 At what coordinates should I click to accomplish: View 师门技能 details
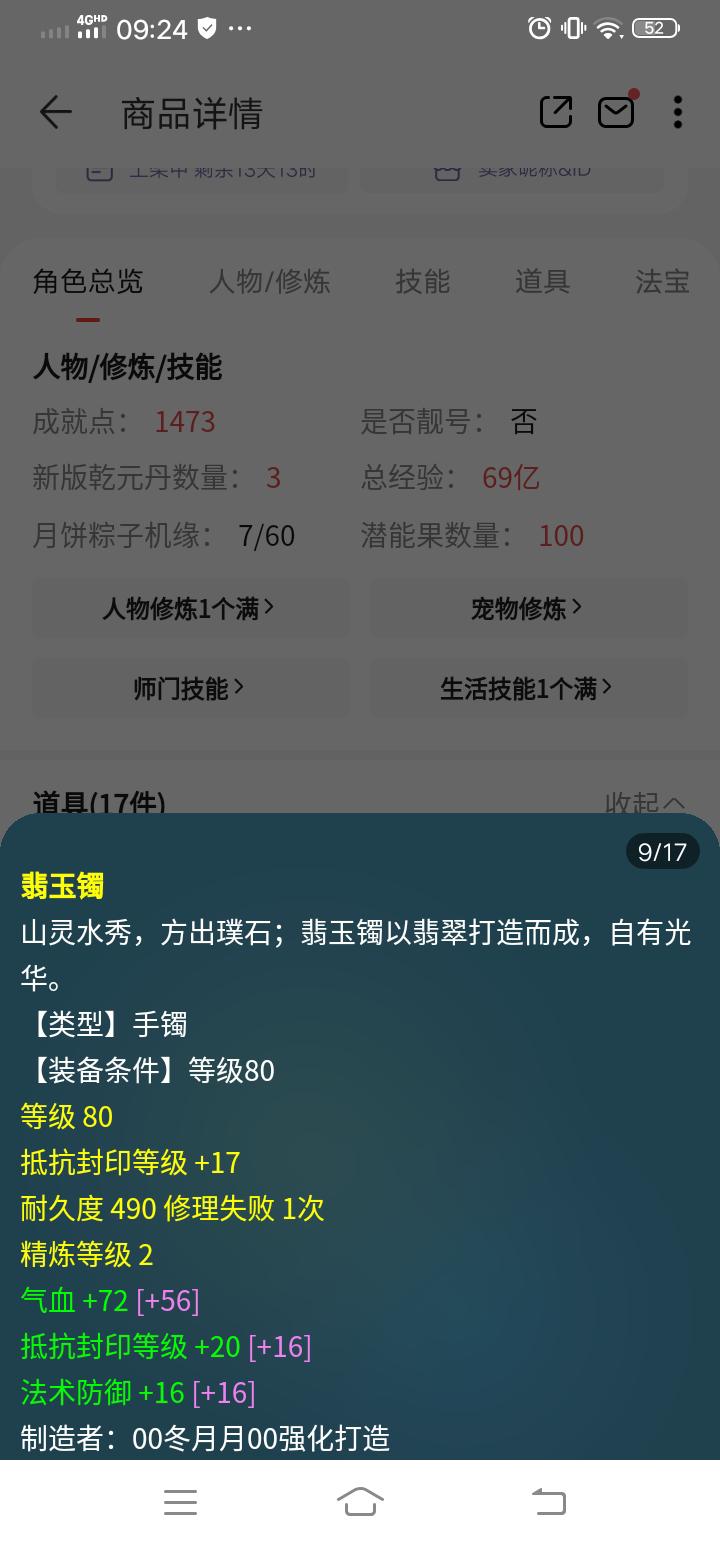pos(190,688)
